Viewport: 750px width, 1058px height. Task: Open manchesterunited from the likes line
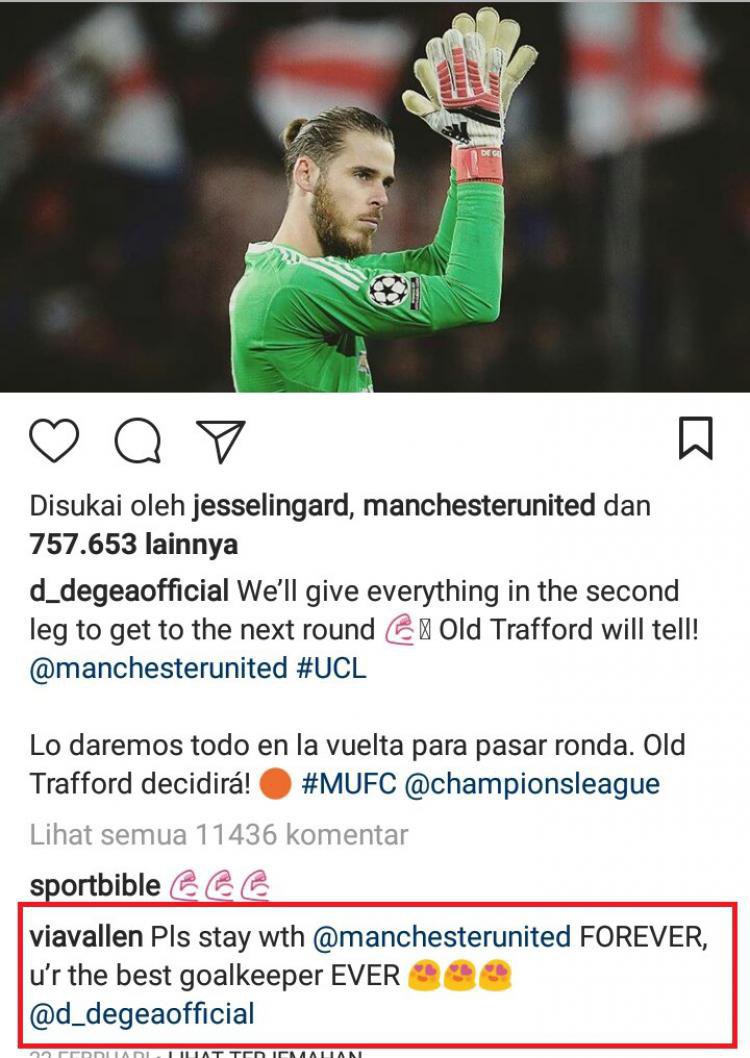(478, 505)
